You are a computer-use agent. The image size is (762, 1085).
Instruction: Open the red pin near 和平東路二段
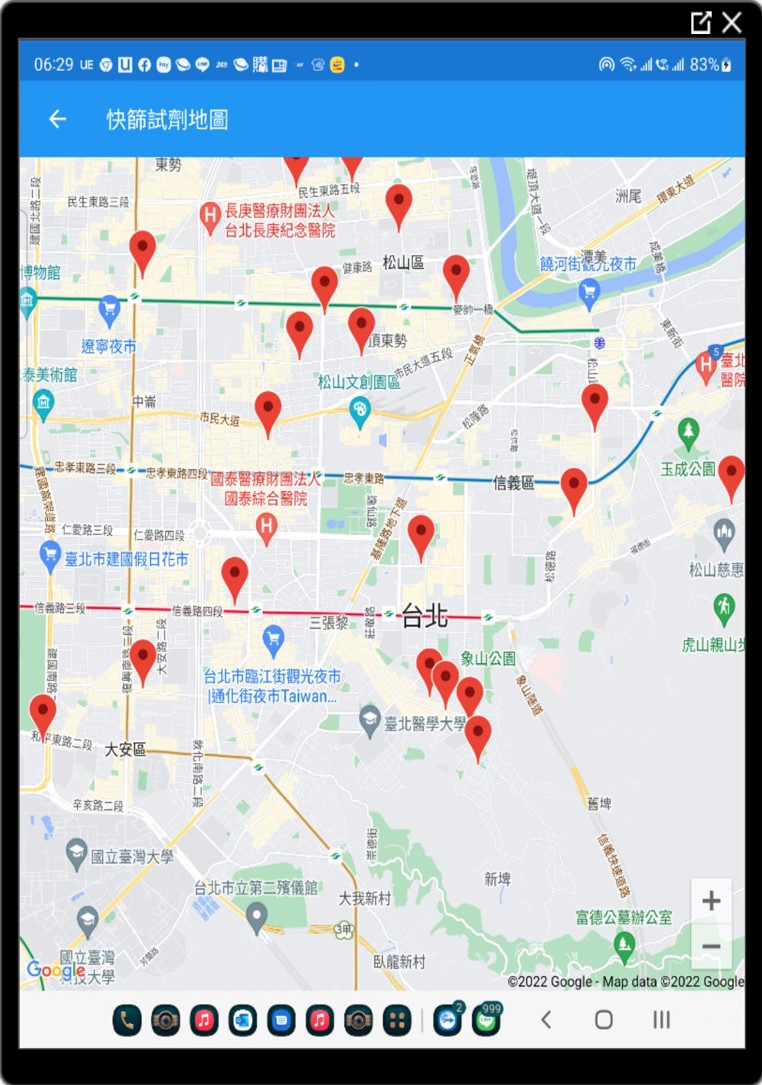click(x=42, y=712)
